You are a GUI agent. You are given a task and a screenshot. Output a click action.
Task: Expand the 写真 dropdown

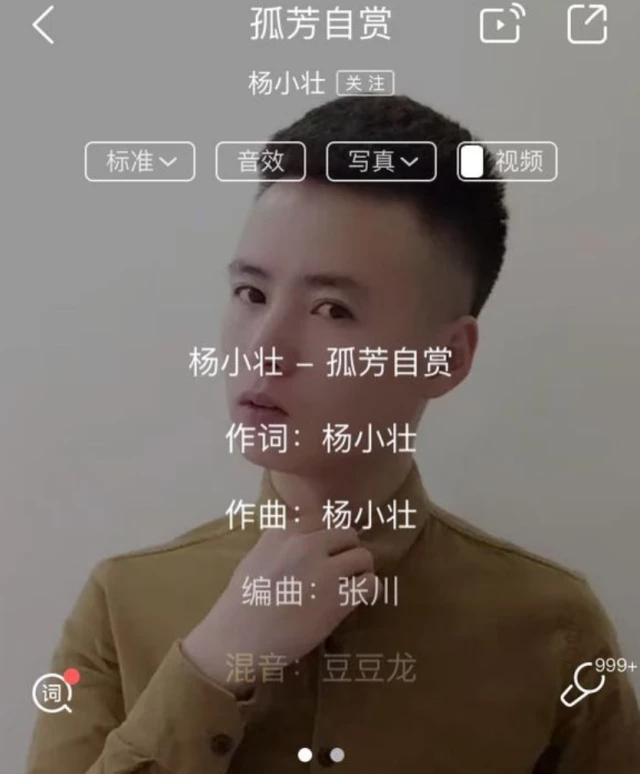tap(381, 162)
